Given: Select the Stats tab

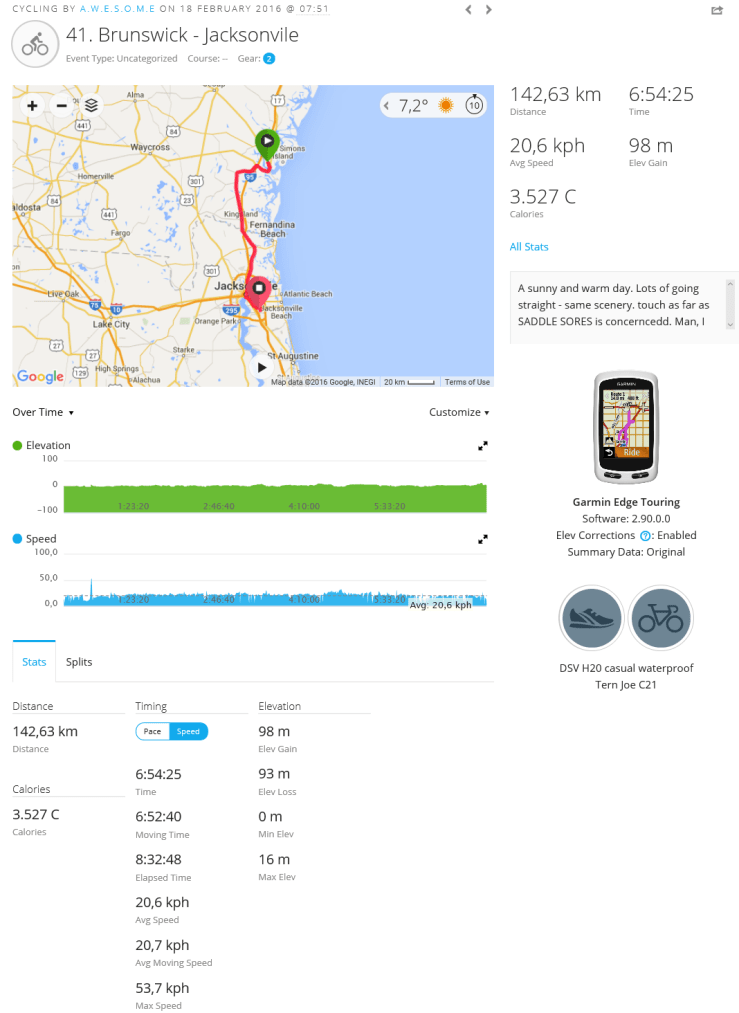Looking at the screenshot, I should (34, 662).
